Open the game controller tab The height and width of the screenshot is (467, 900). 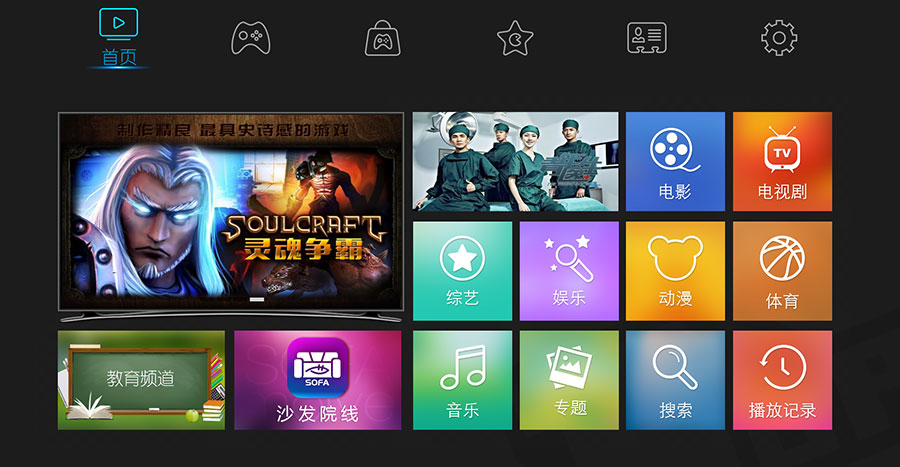coord(250,38)
